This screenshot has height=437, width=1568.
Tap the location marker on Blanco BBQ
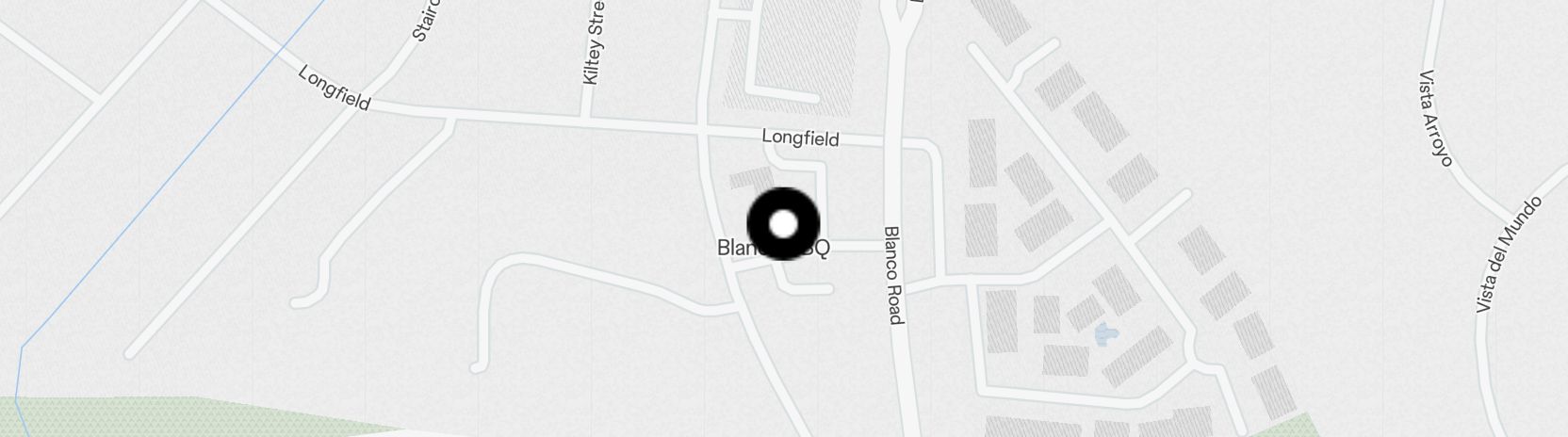click(x=783, y=224)
